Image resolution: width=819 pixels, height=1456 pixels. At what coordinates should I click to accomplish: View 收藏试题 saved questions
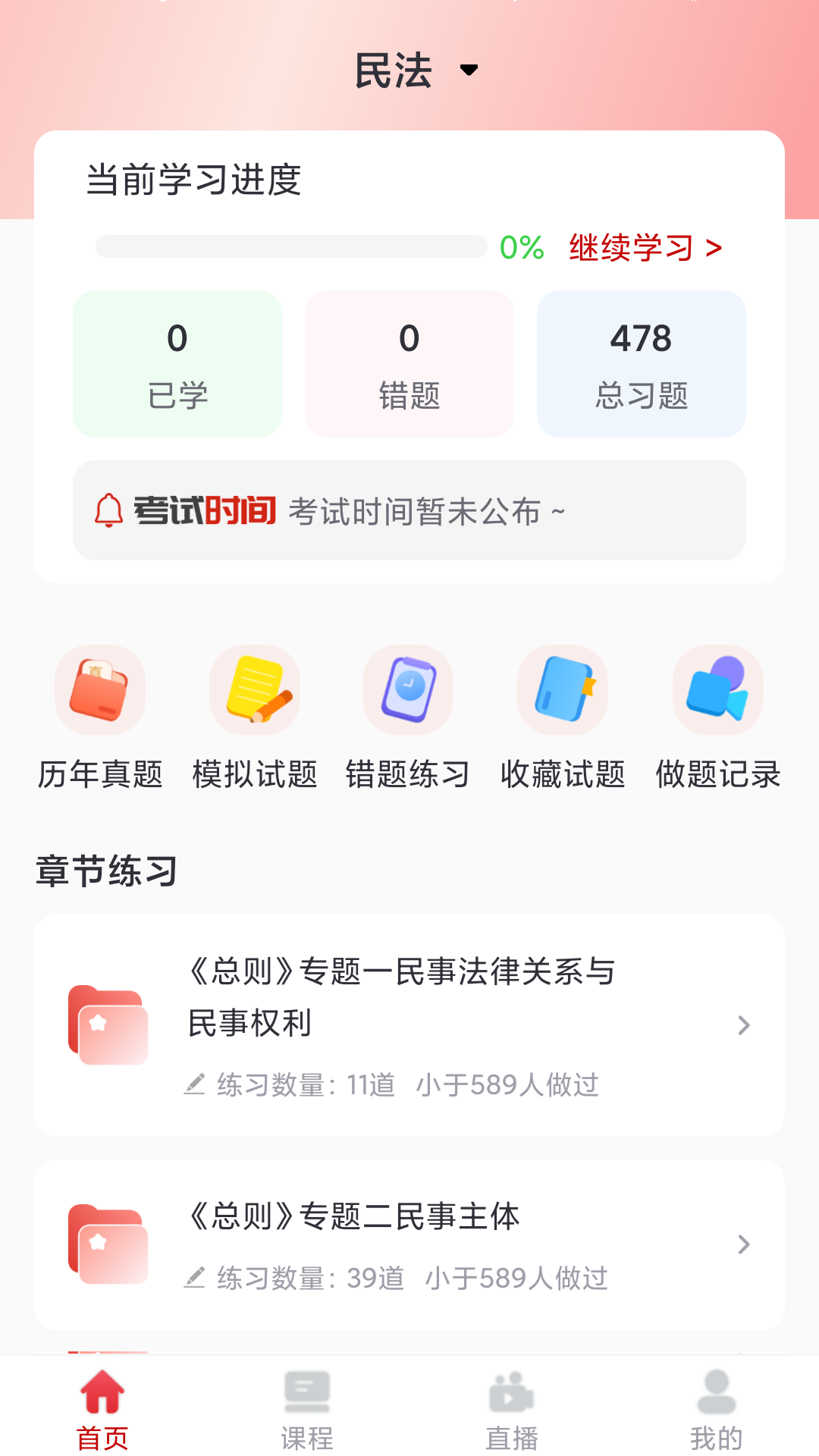[563, 717]
